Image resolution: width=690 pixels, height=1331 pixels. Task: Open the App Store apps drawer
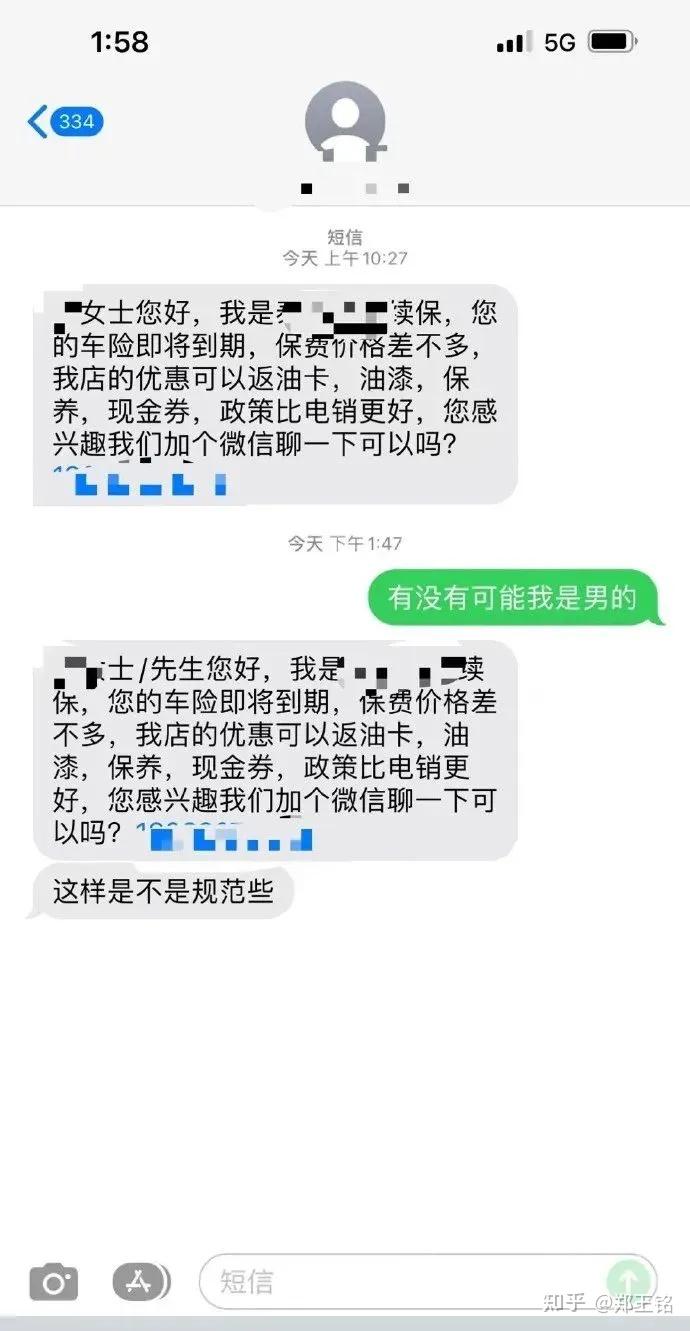click(141, 1281)
